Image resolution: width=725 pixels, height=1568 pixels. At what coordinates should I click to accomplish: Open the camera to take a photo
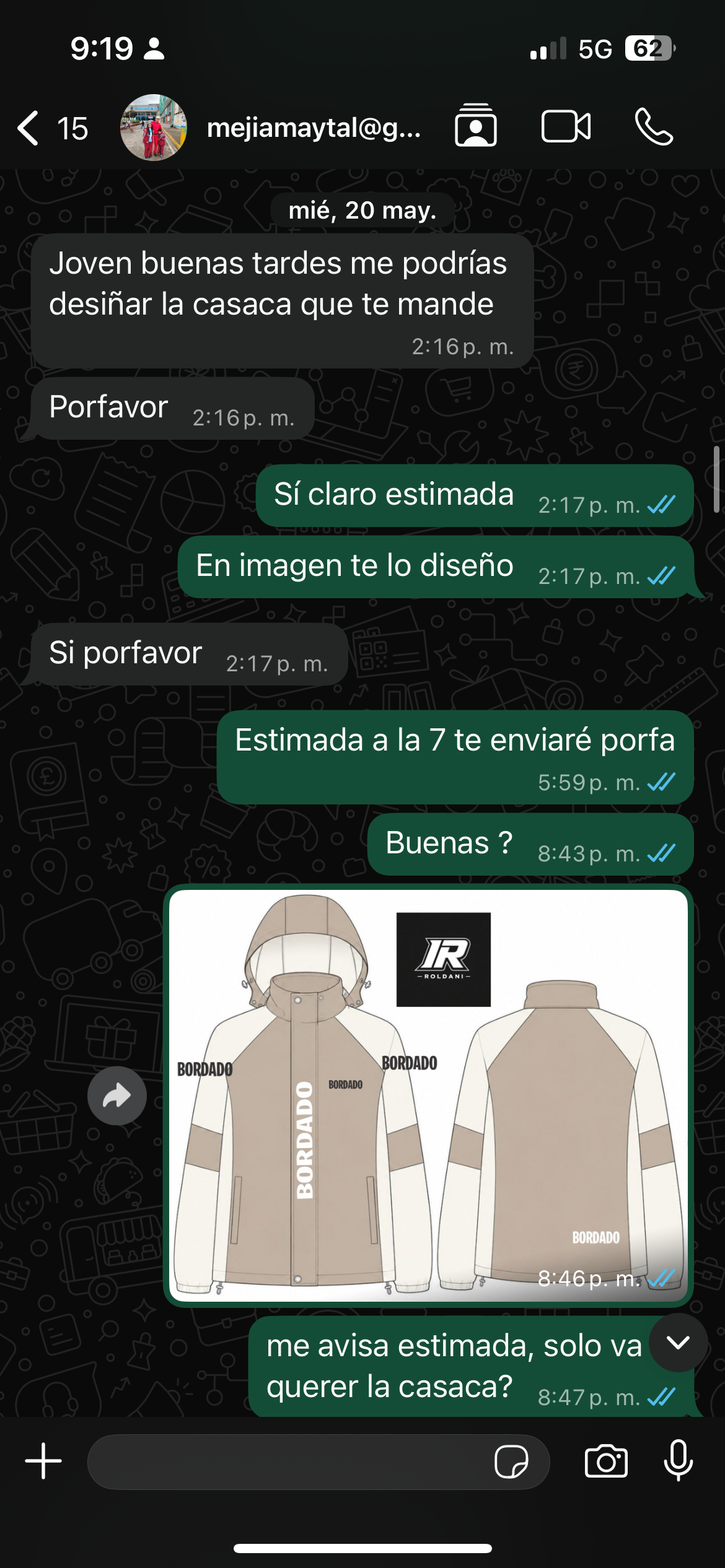tap(606, 1461)
